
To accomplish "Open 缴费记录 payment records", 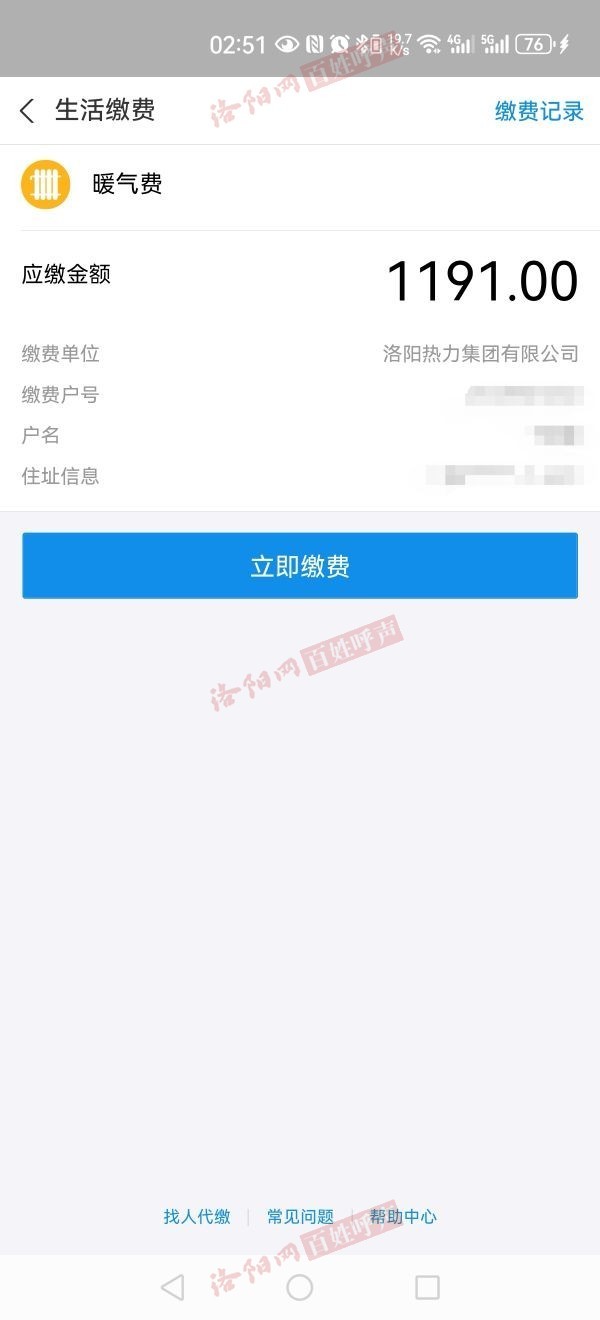I will (539, 111).
